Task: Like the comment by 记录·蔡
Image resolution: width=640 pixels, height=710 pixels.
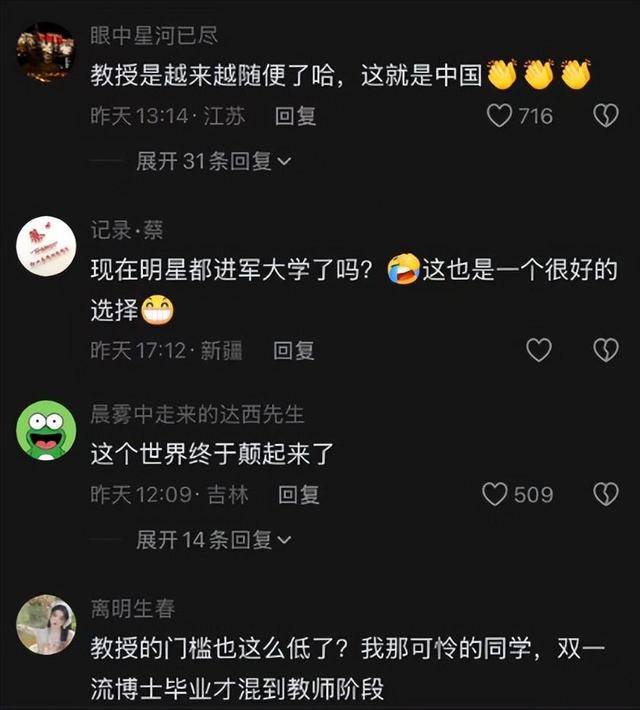Action: [539, 349]
